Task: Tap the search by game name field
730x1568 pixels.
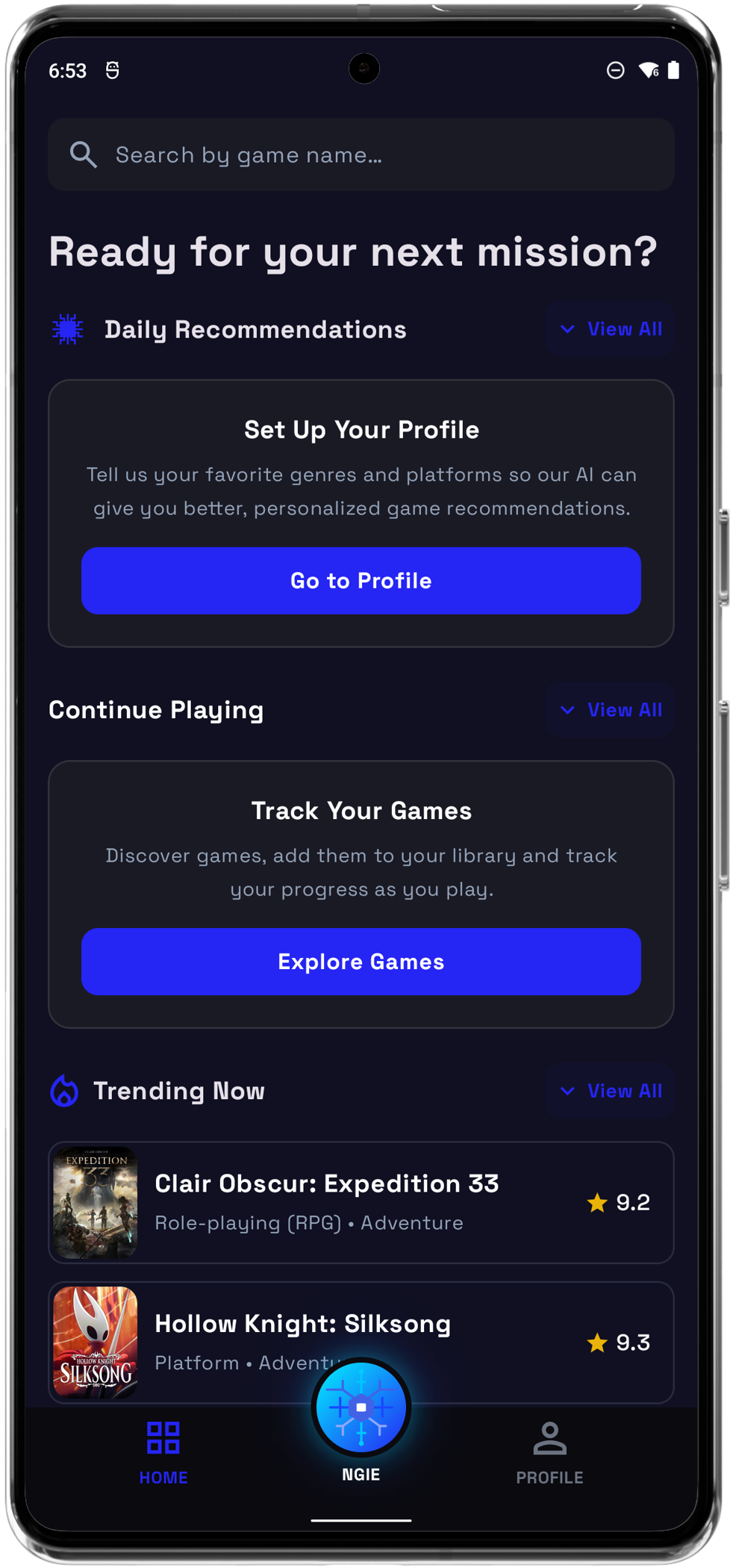Action: point(361,155)
